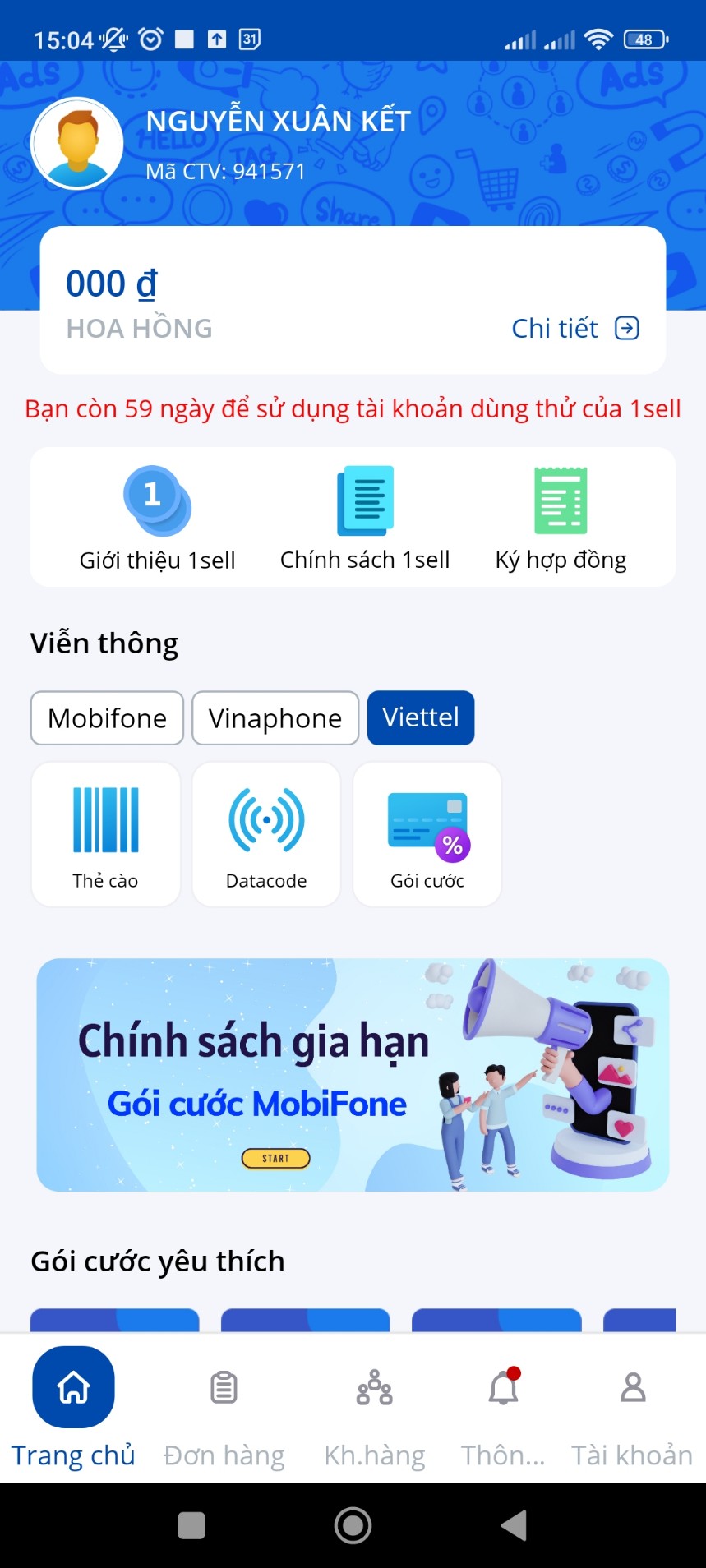Open the Thông báo notifications tab
Screen dimensions: 706x1568
coord(503,1409)
